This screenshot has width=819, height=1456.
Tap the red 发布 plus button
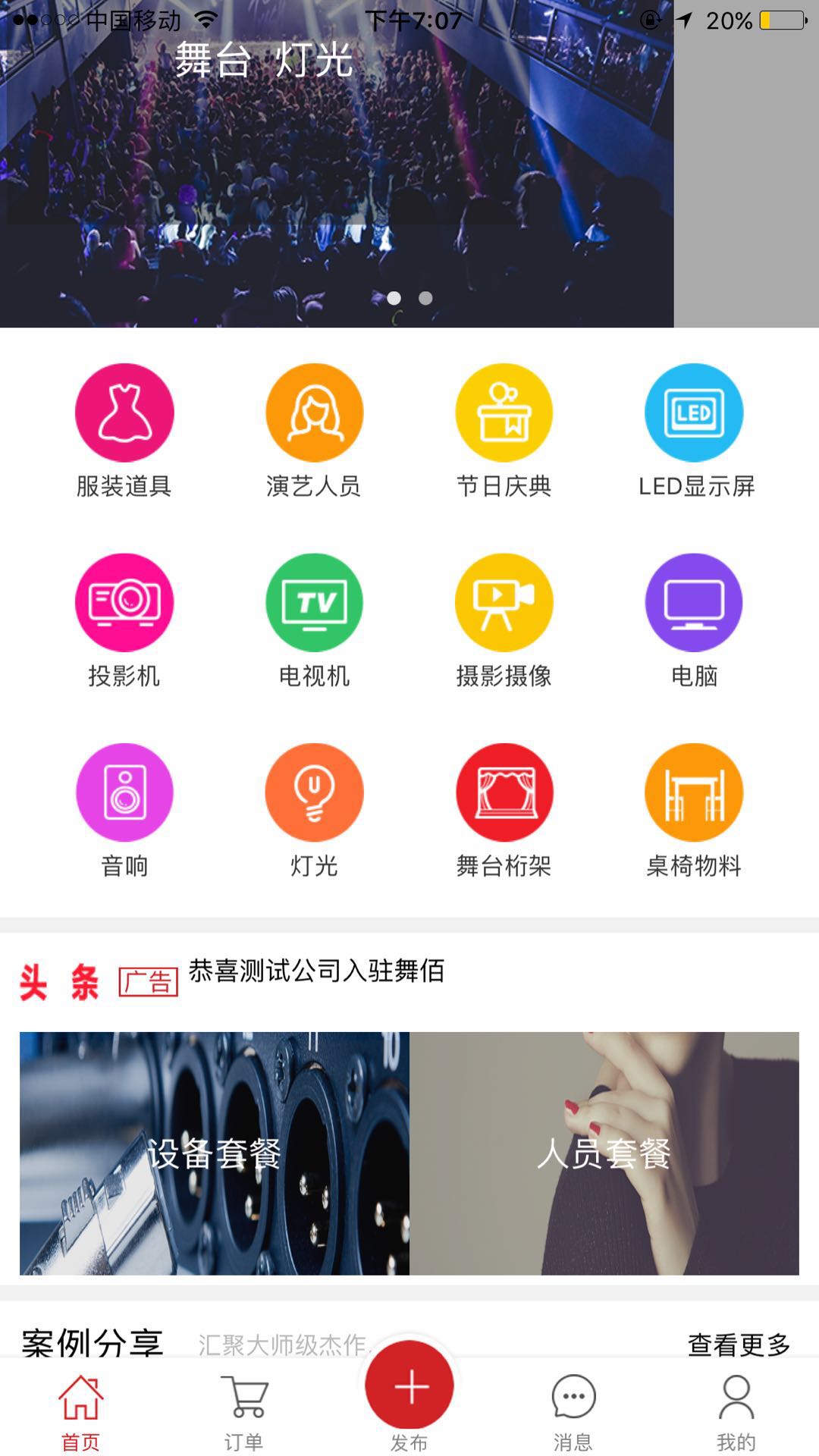(409, 1386)
